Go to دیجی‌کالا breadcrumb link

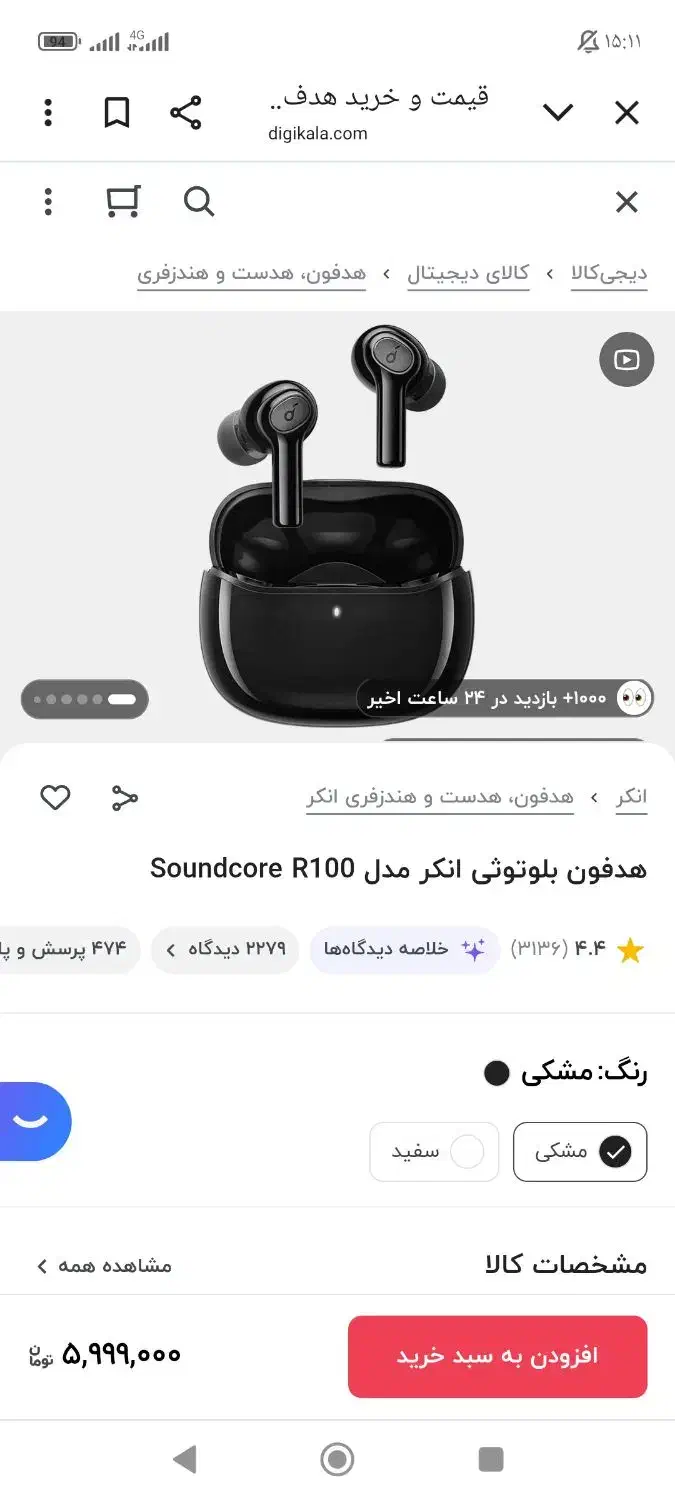pyautogui.click(x=609, y=273)
